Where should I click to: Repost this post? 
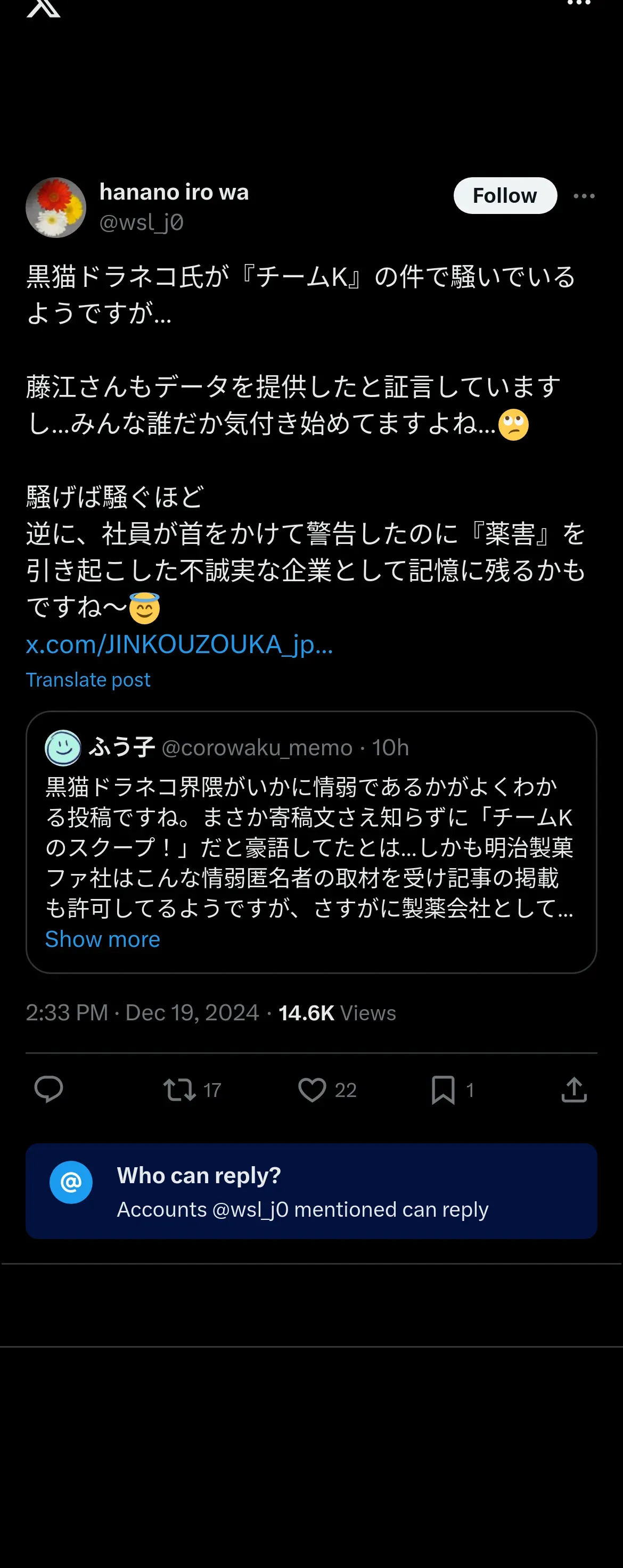179,1090
